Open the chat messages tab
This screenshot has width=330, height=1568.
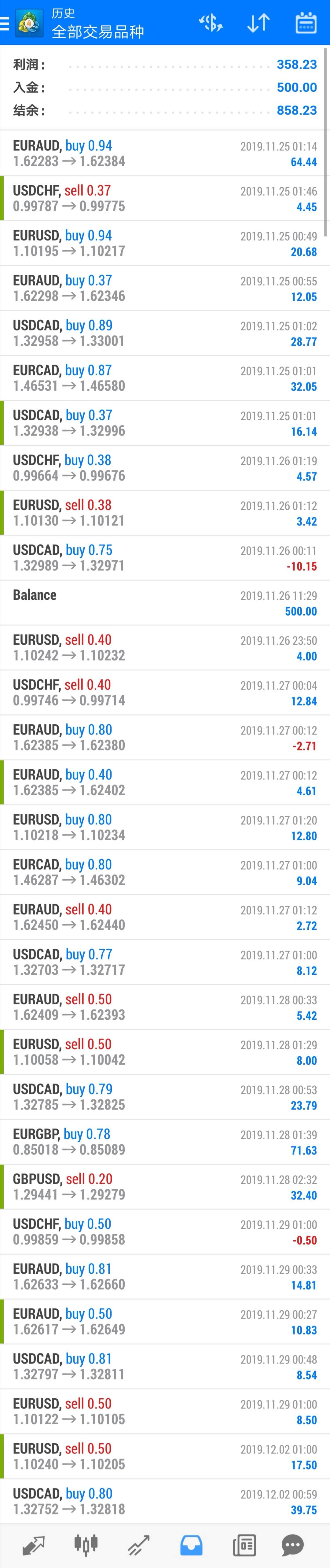pos(293,1545)
